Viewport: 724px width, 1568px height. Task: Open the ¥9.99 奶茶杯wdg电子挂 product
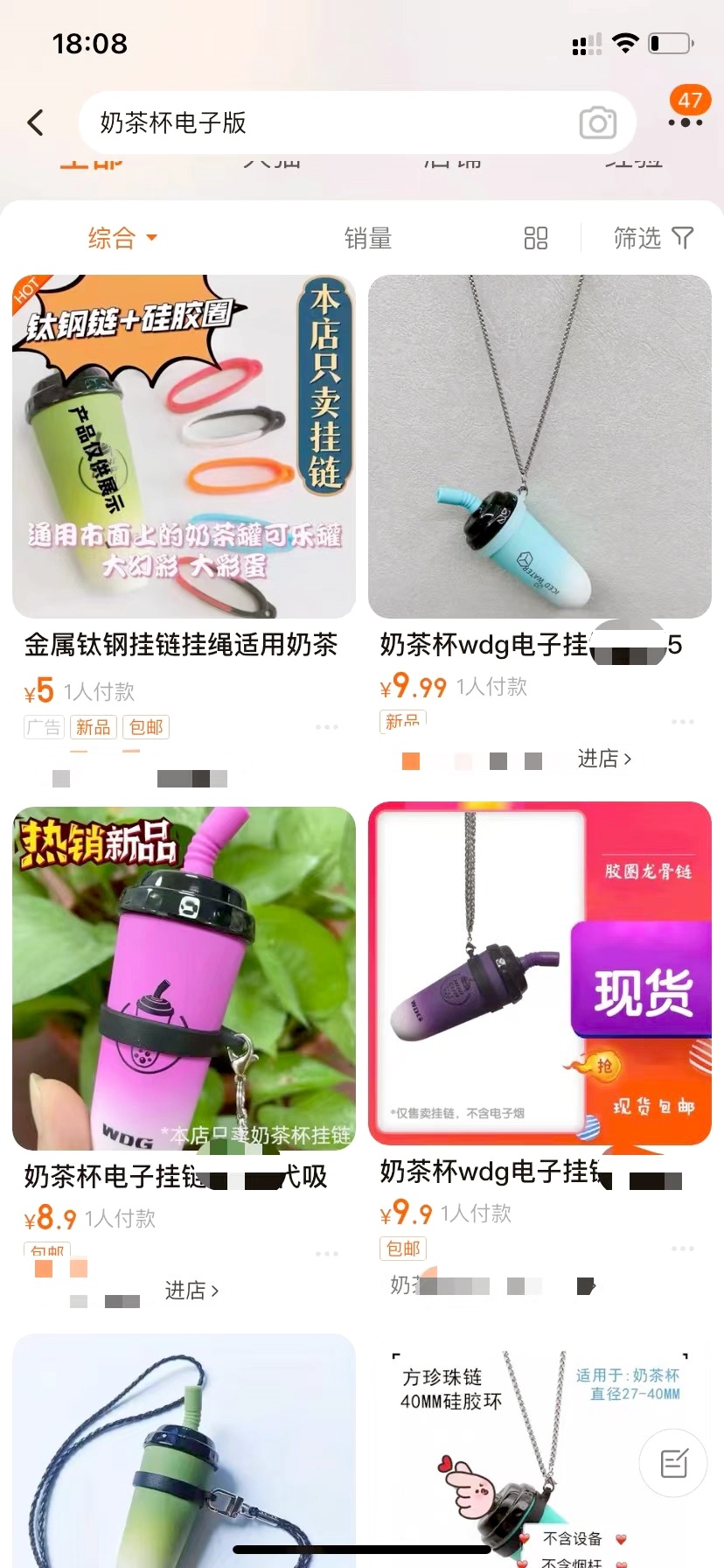tap(540, 446)
